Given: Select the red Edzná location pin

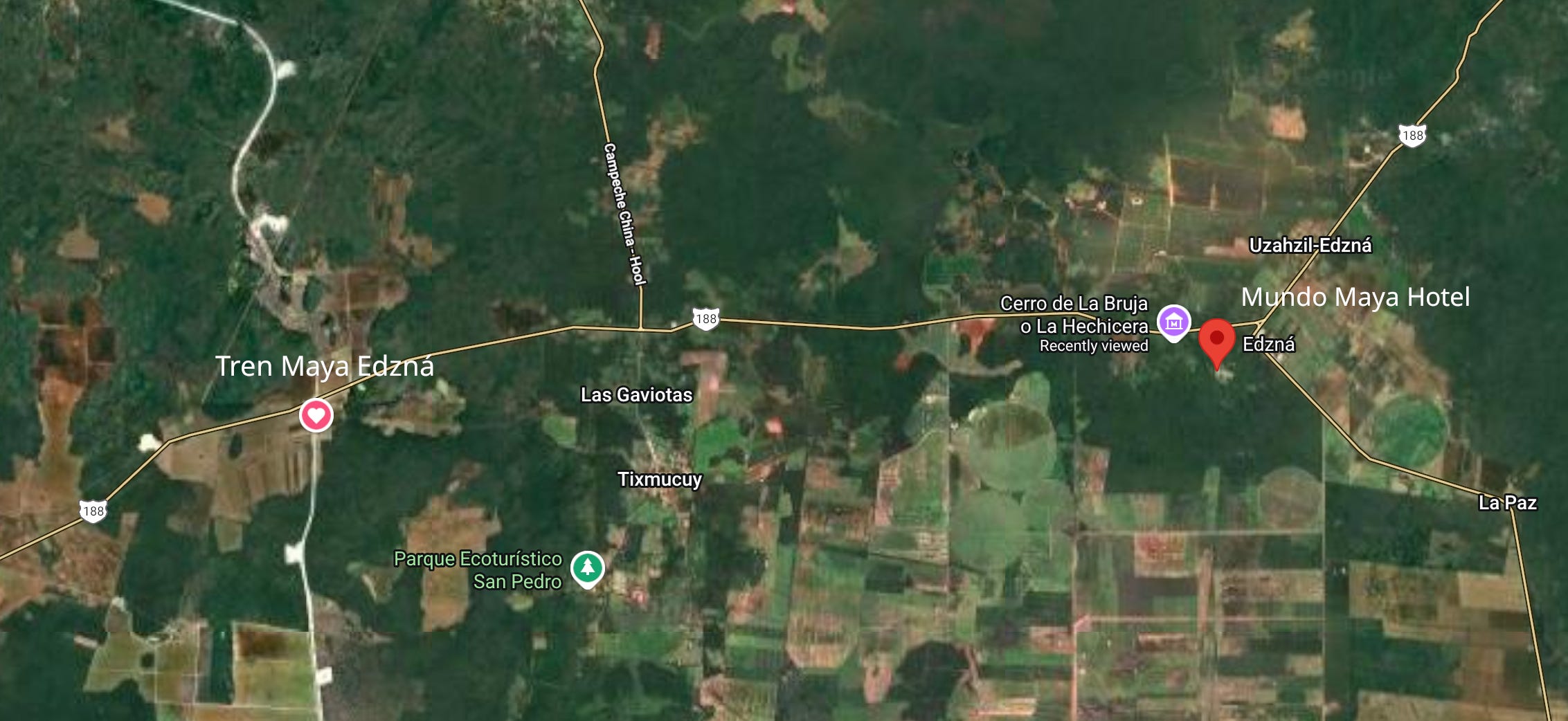Looking at the screenshot, I should tap(1216, 340).
